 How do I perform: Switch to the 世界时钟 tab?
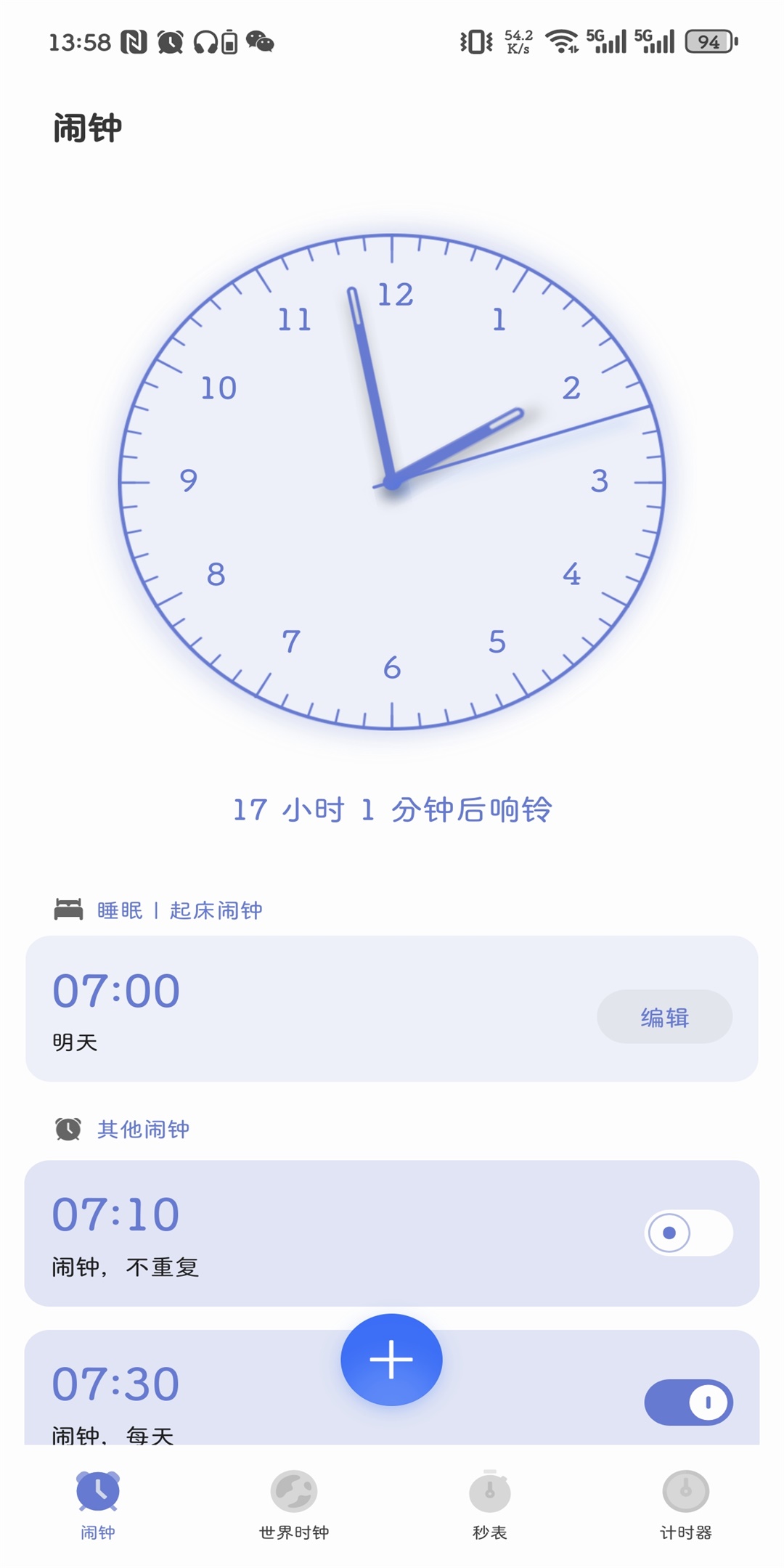(x=294, y=1504)
